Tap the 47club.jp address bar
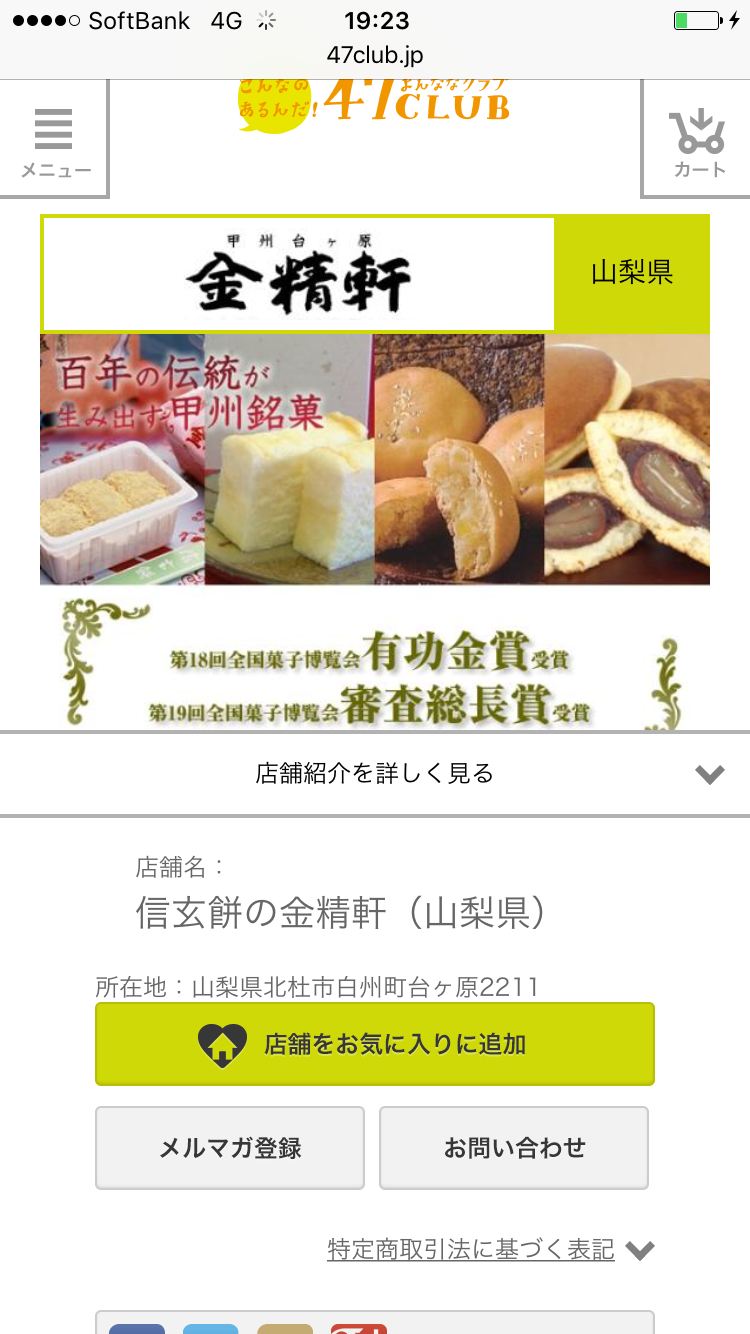 click(374, 55)
